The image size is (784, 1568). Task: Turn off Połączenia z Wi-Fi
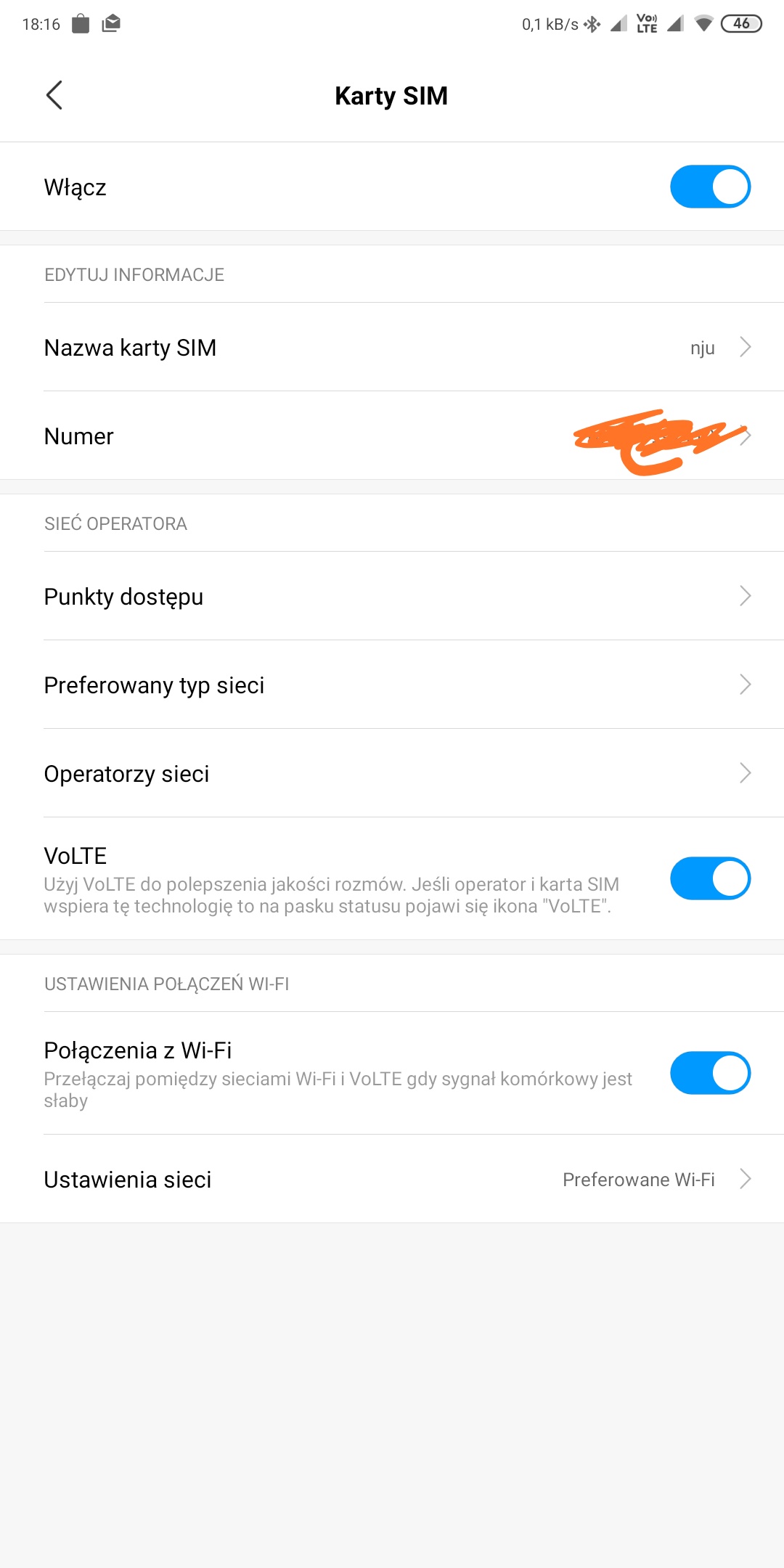click(710, 1073)
